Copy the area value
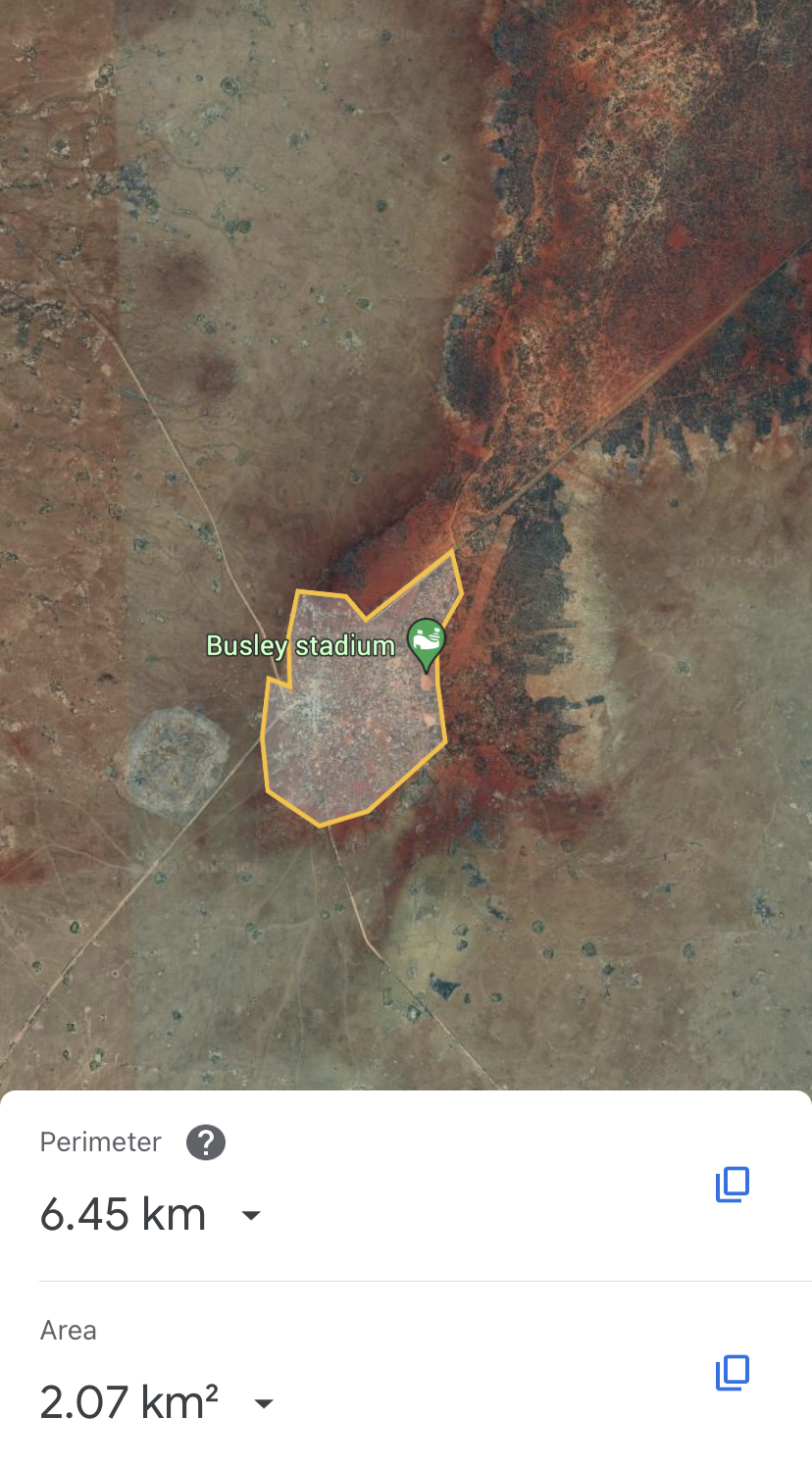 click(x=733, y=1373)
